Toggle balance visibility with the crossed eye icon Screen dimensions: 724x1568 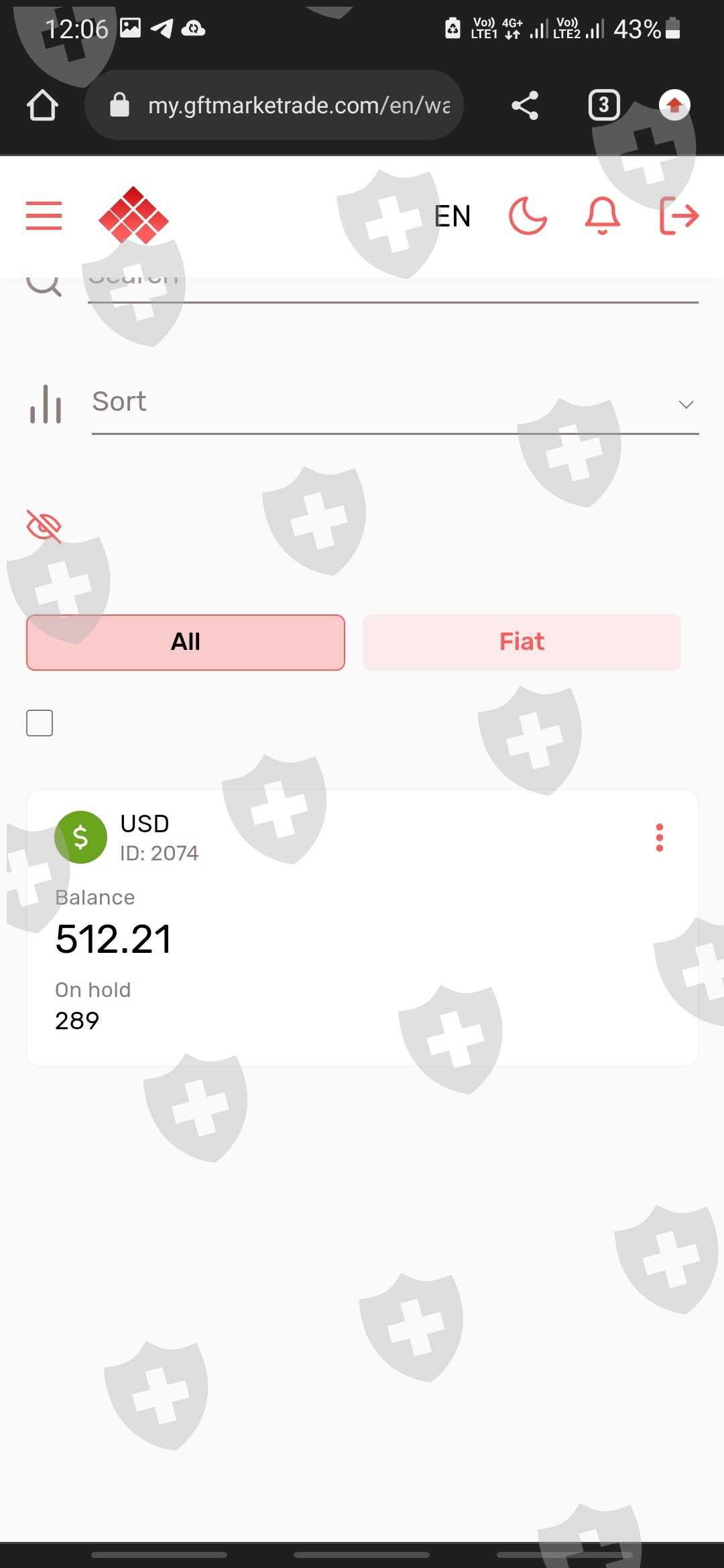pos(44,526)
